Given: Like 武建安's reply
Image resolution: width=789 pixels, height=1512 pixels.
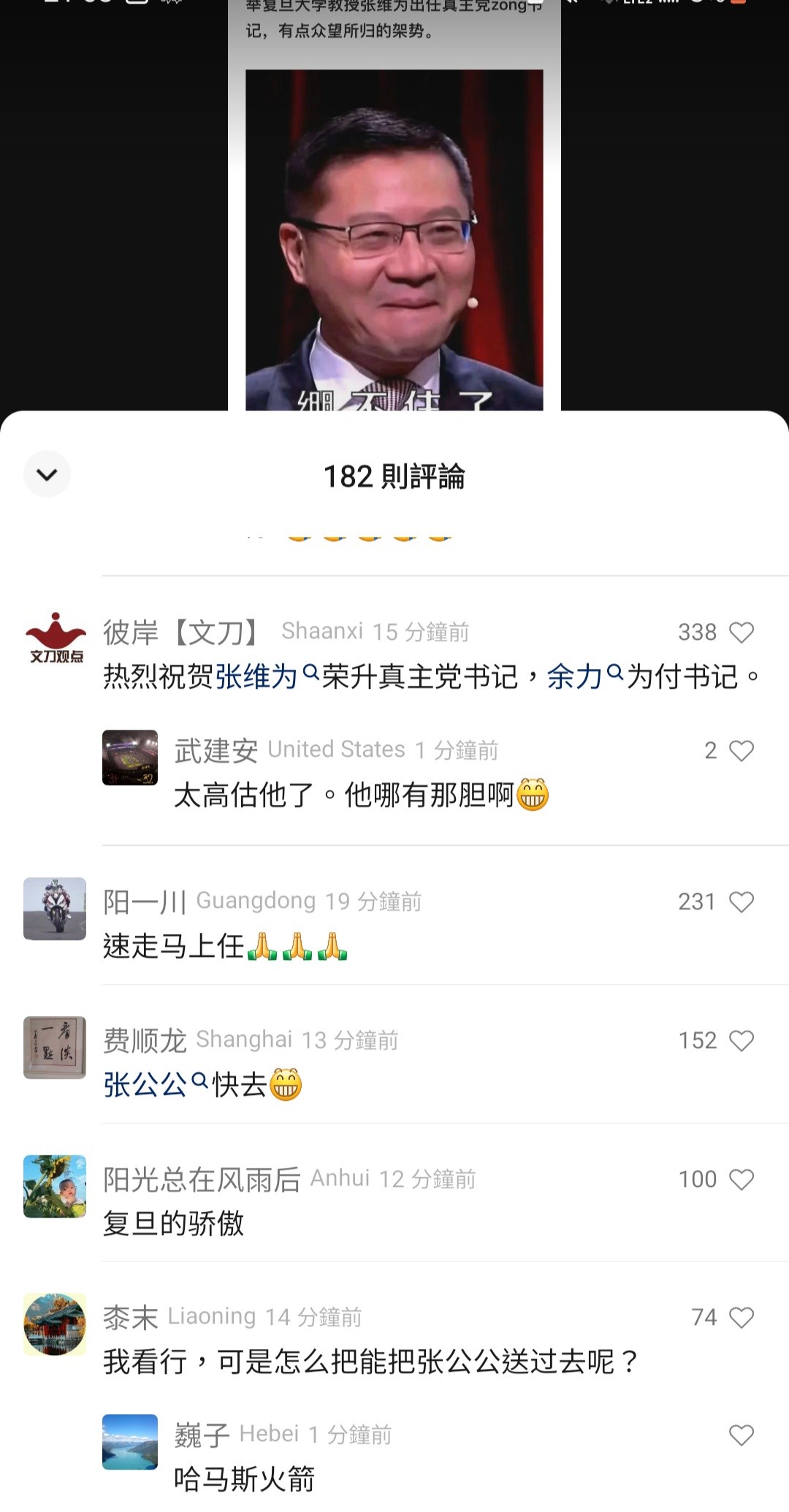Looking at the screenshot, I should 741,751.
